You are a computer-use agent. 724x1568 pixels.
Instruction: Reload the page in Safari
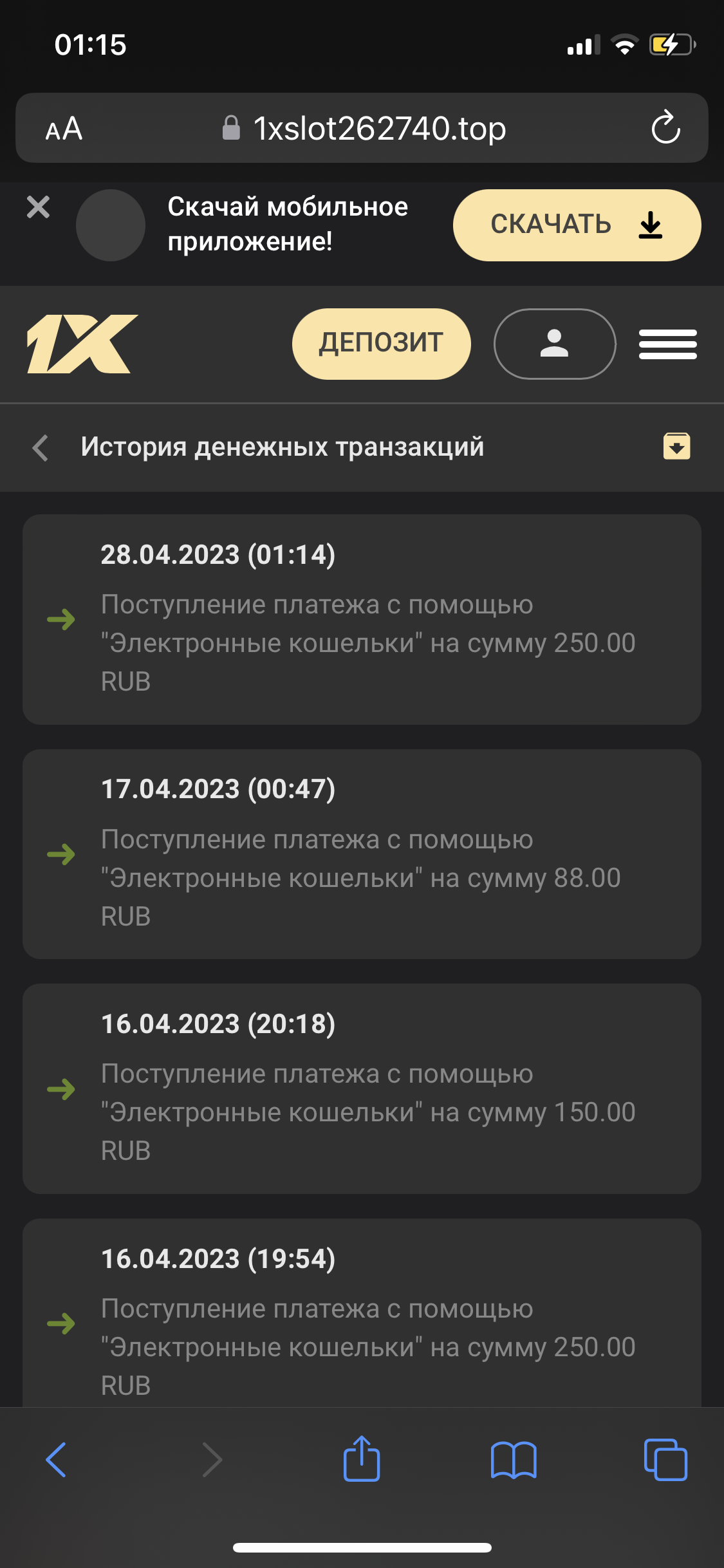pyautogui.click(x=665, y=127)
